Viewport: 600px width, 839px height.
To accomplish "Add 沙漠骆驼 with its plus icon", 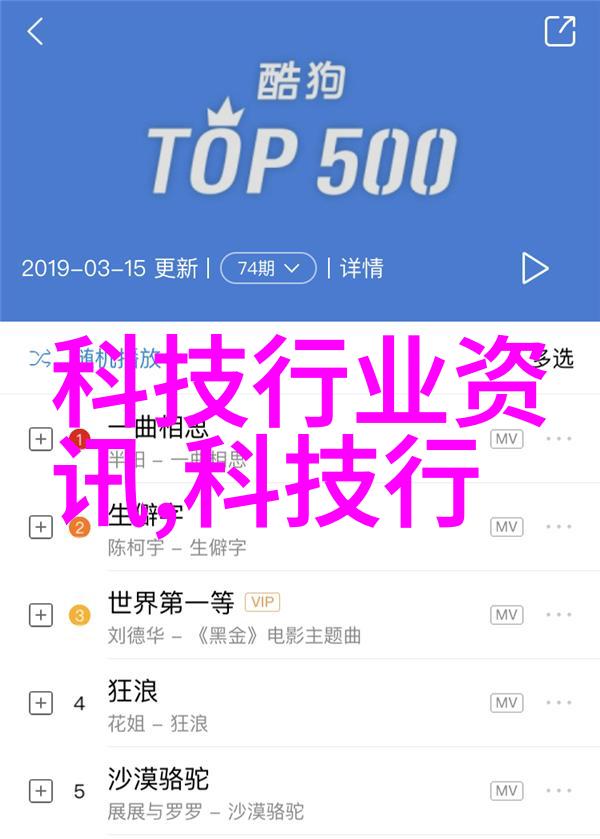I will [40, 790].
